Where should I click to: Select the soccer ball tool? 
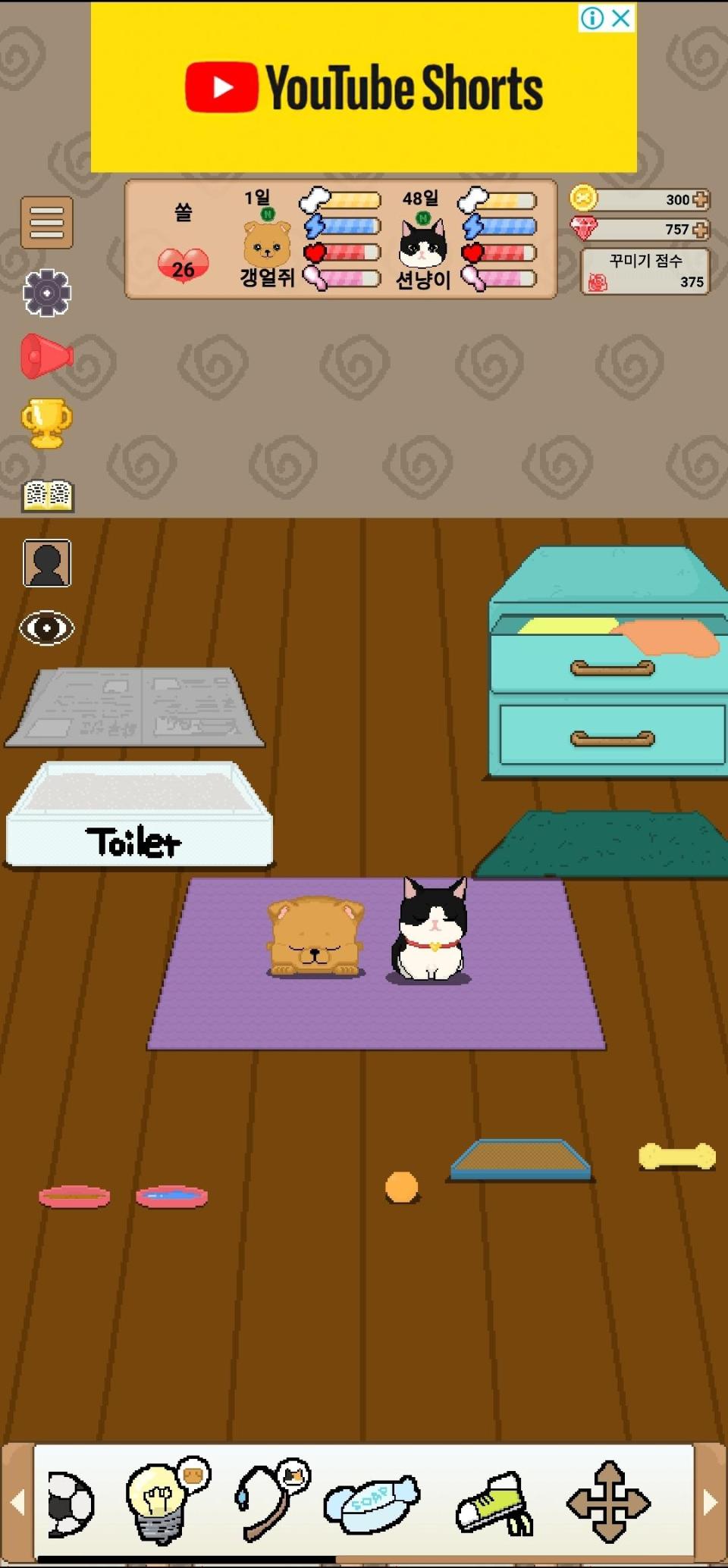pos(70,1504)
